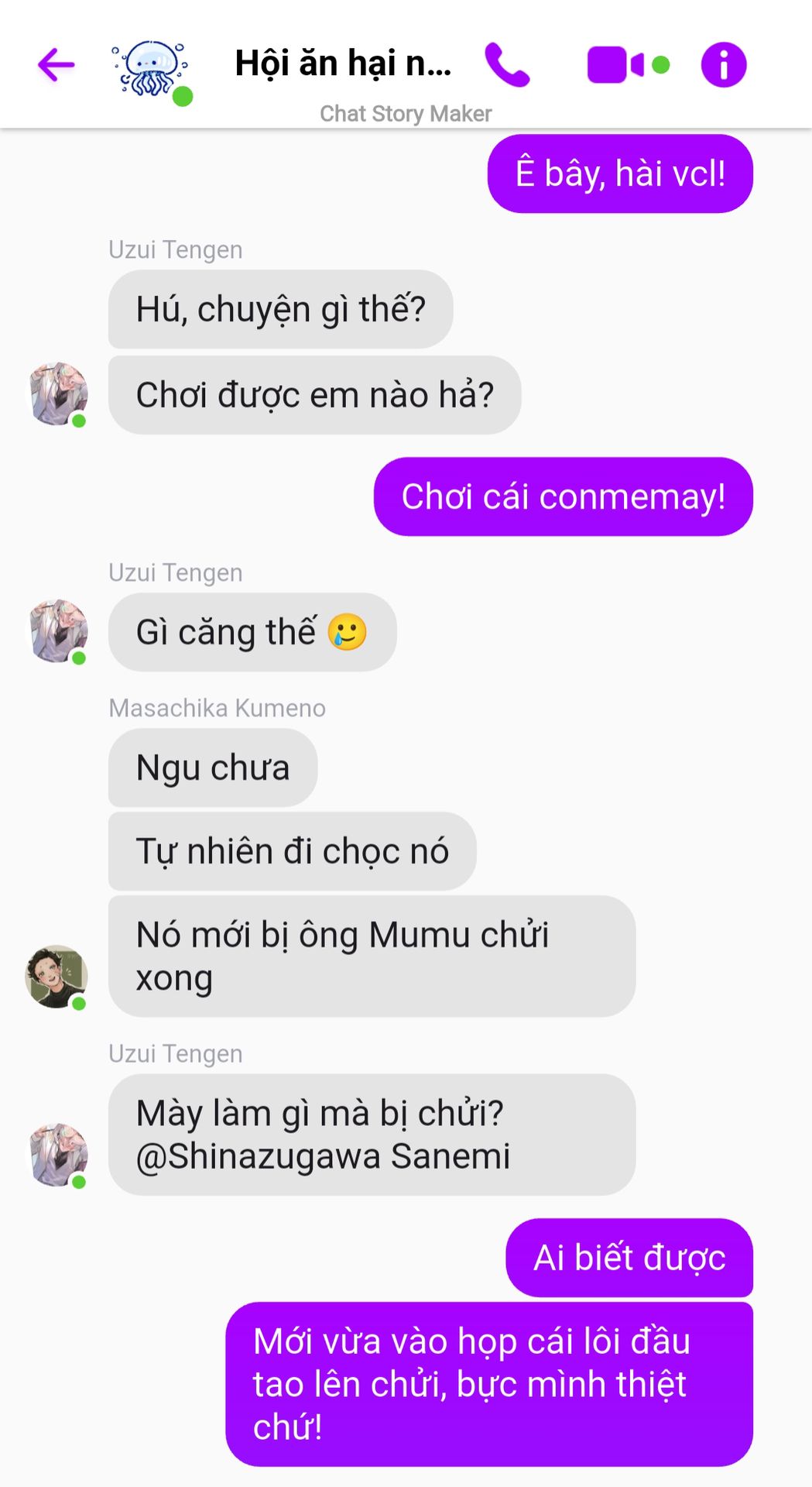Viewport: 812px width, 1487px height.
Task: Start a video call with the group
Action: pyautogui.click(x=615, y=65)
